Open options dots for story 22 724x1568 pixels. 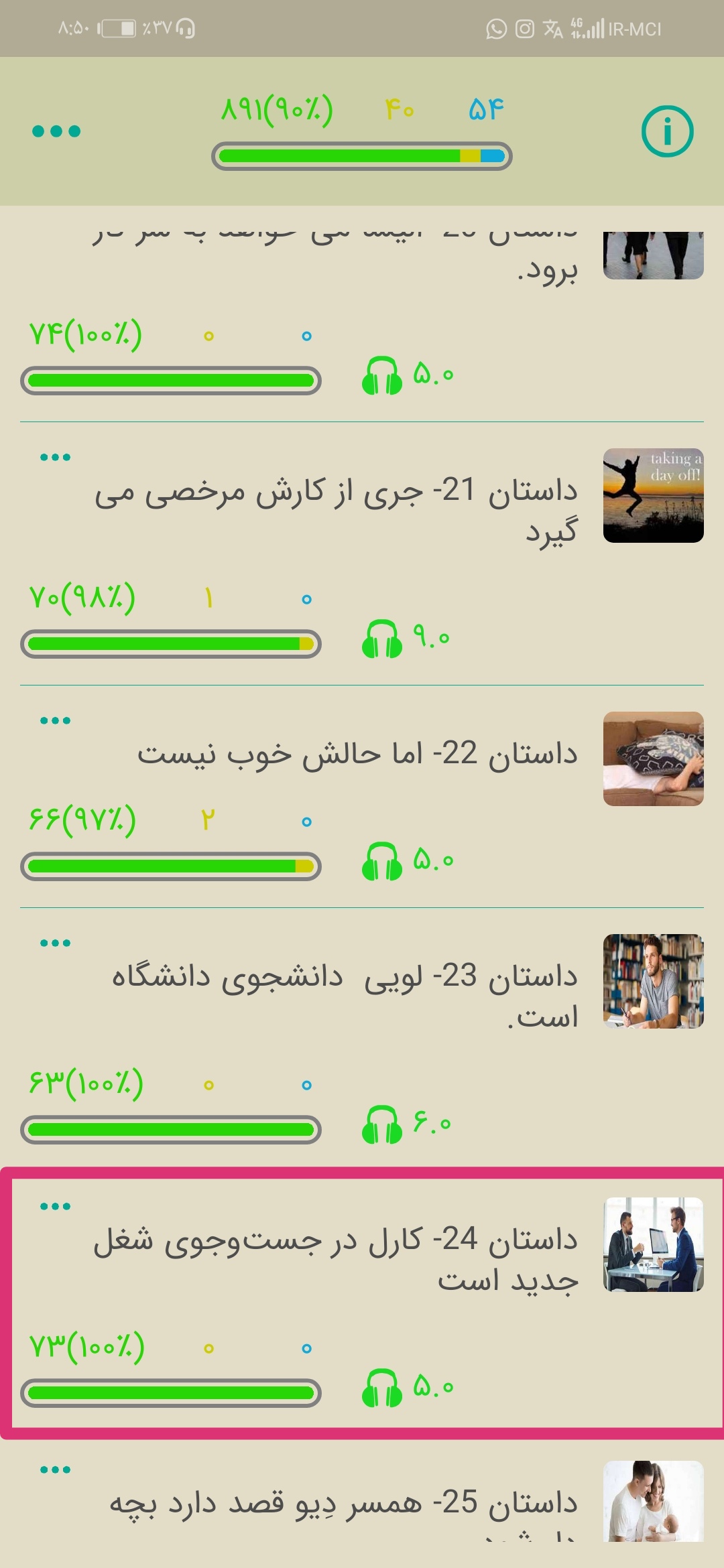click(x=55, y=721)
